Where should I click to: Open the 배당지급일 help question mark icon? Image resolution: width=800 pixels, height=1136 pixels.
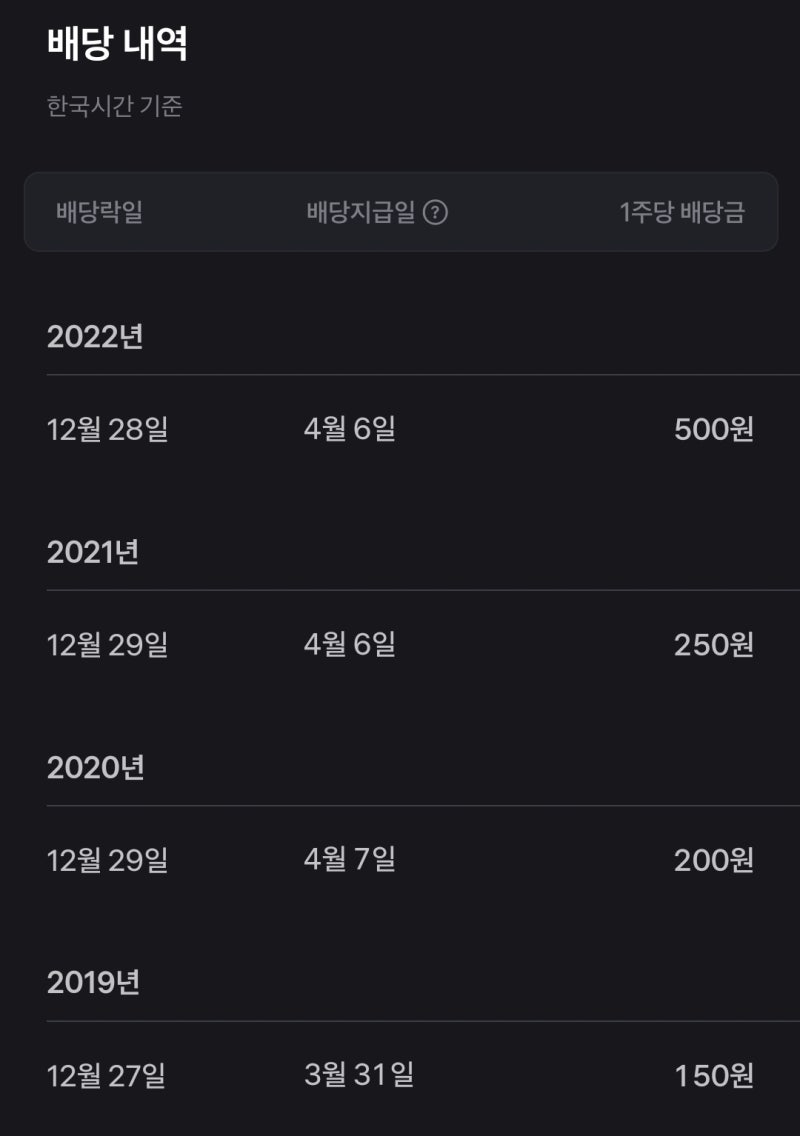(x=437, y=211)
